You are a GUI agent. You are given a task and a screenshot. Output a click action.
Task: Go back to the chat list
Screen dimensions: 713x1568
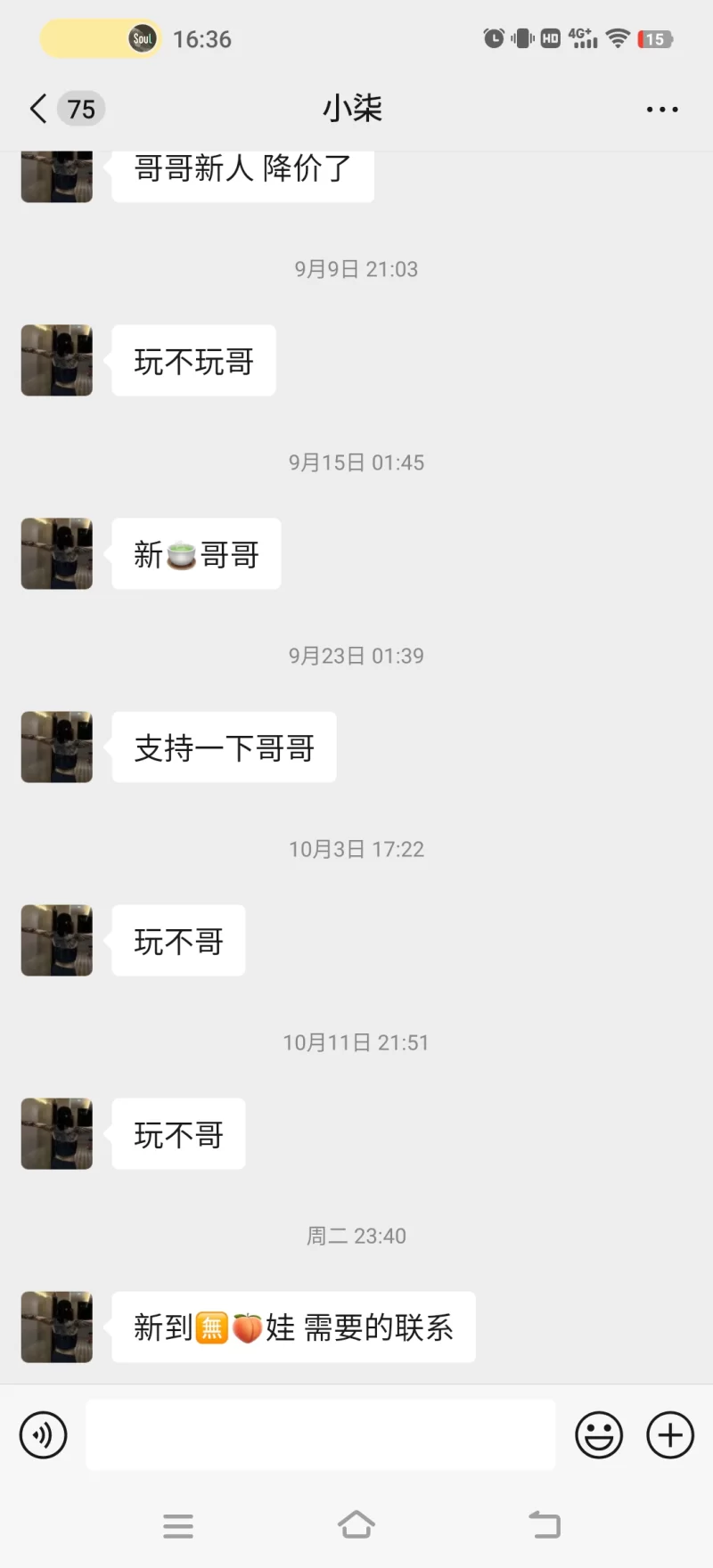[38, 109]
